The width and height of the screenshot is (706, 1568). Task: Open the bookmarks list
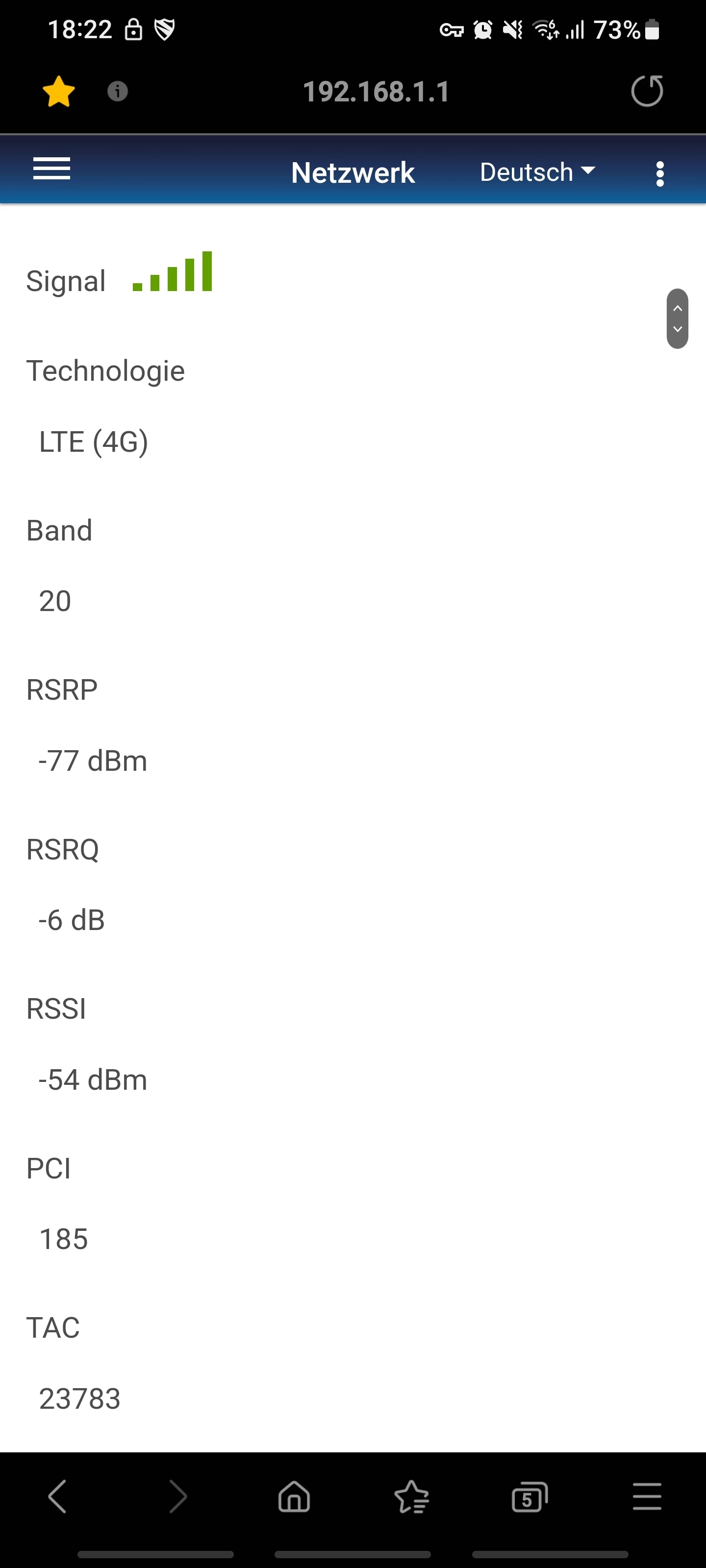tap(412, 1497)
